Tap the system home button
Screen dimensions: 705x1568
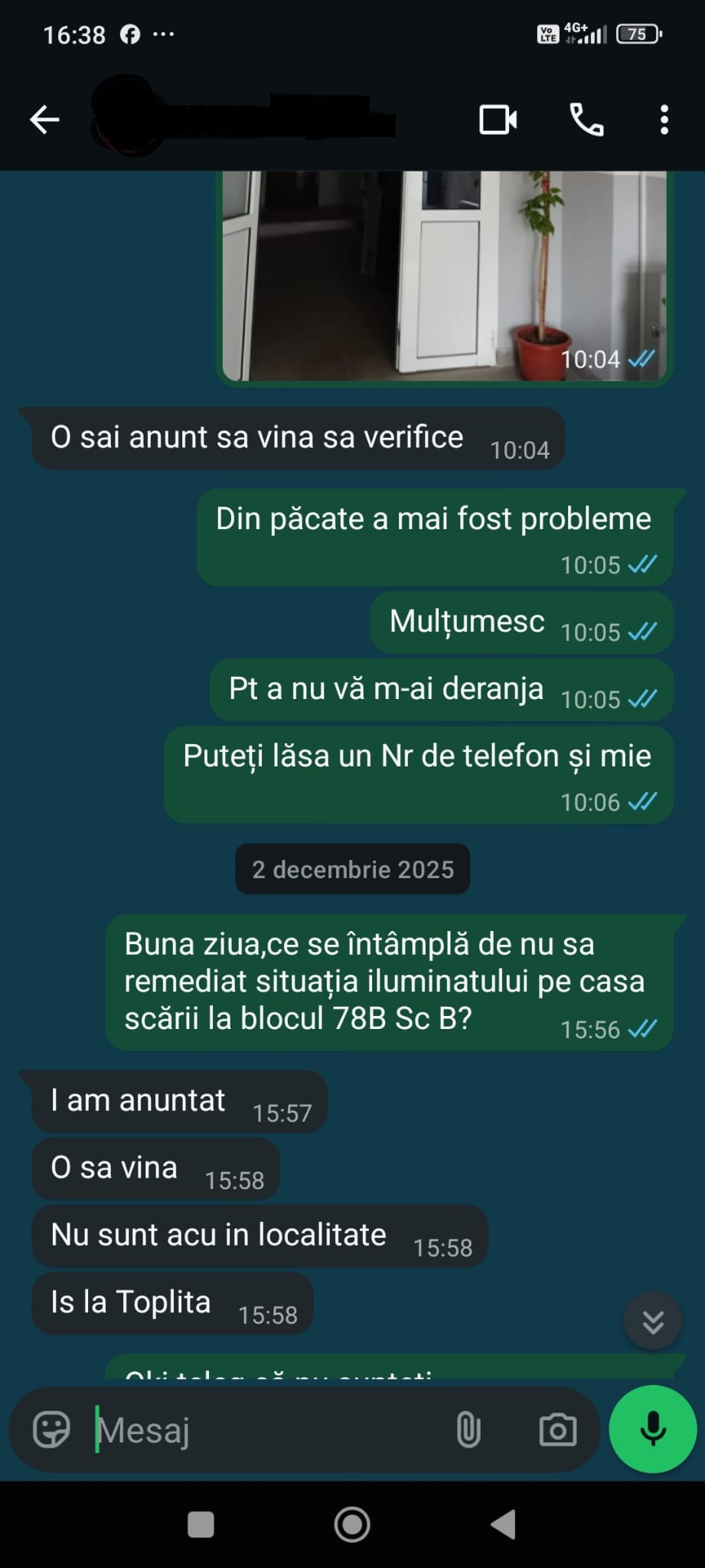point(352,1524)
